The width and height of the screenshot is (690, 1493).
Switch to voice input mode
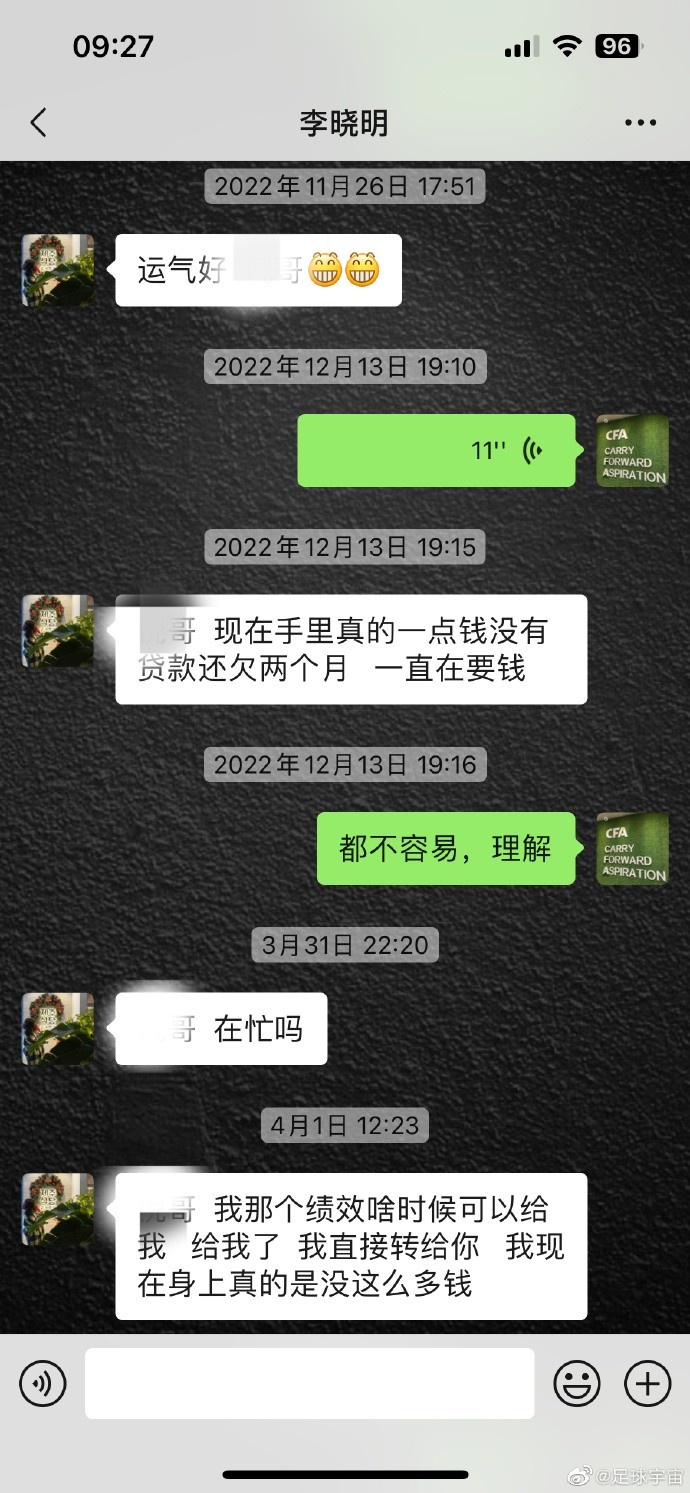pyautogui.click(x=43, y=1384)
